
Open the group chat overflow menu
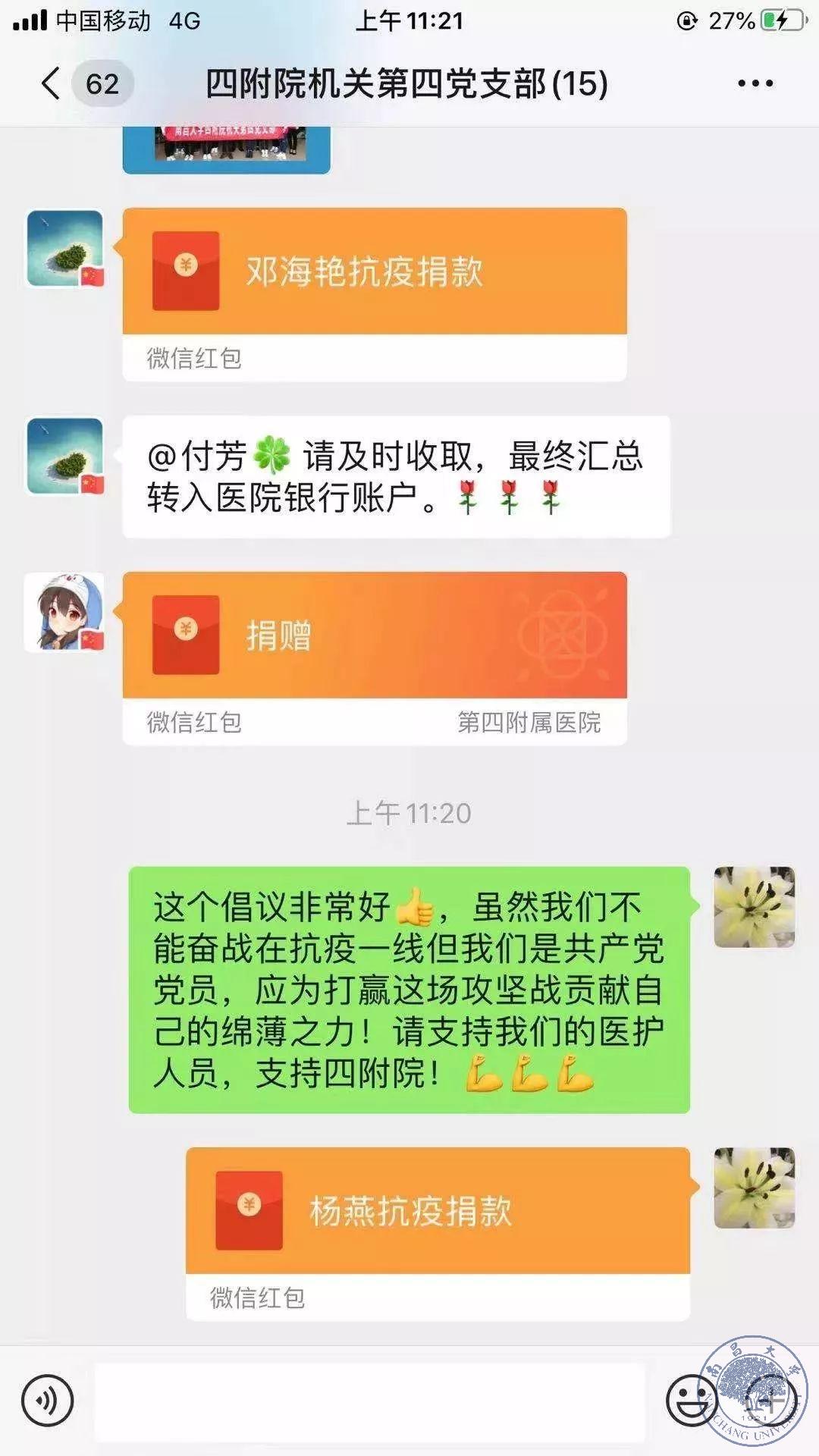[x=755, y=83]
